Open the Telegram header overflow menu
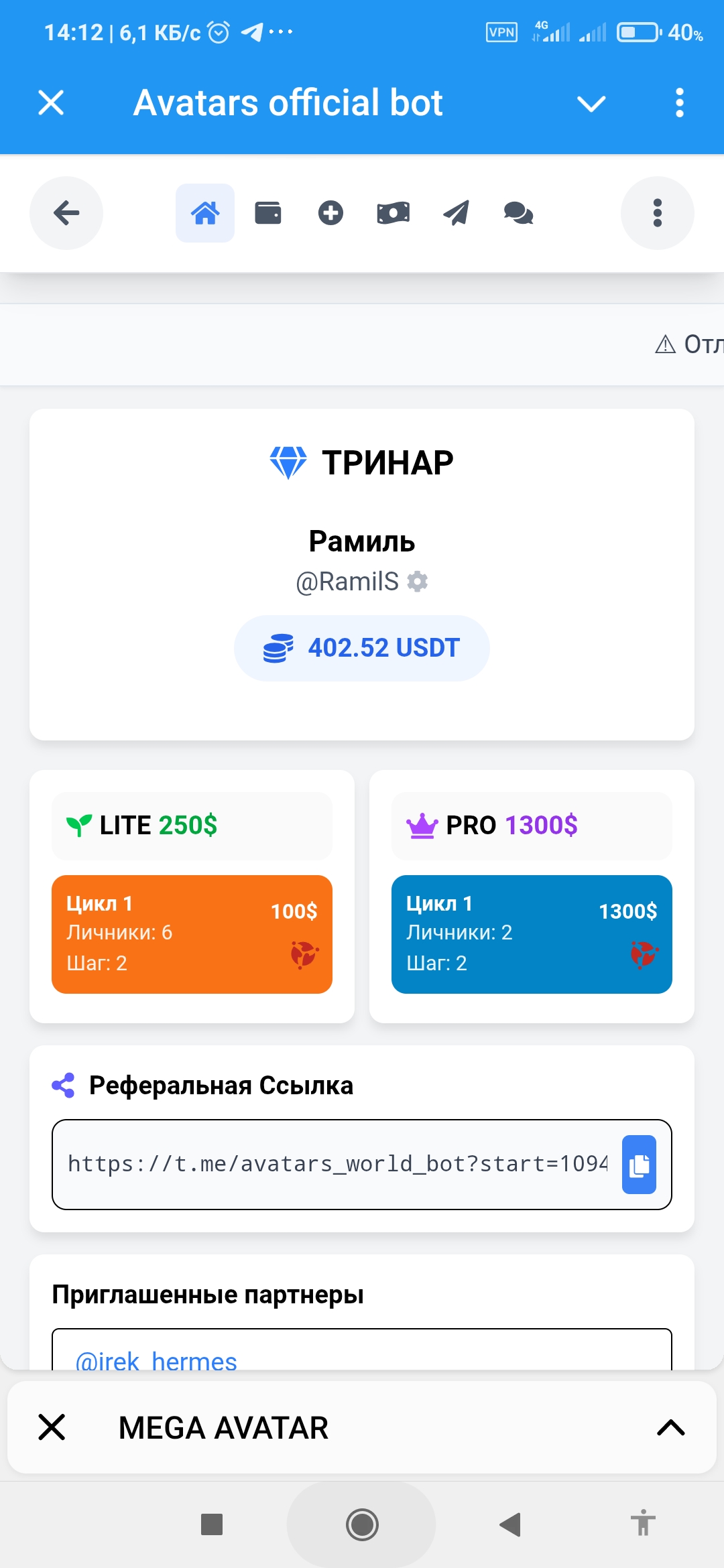The width and height of the screenshot is (724, 1568). pos(679,103)
